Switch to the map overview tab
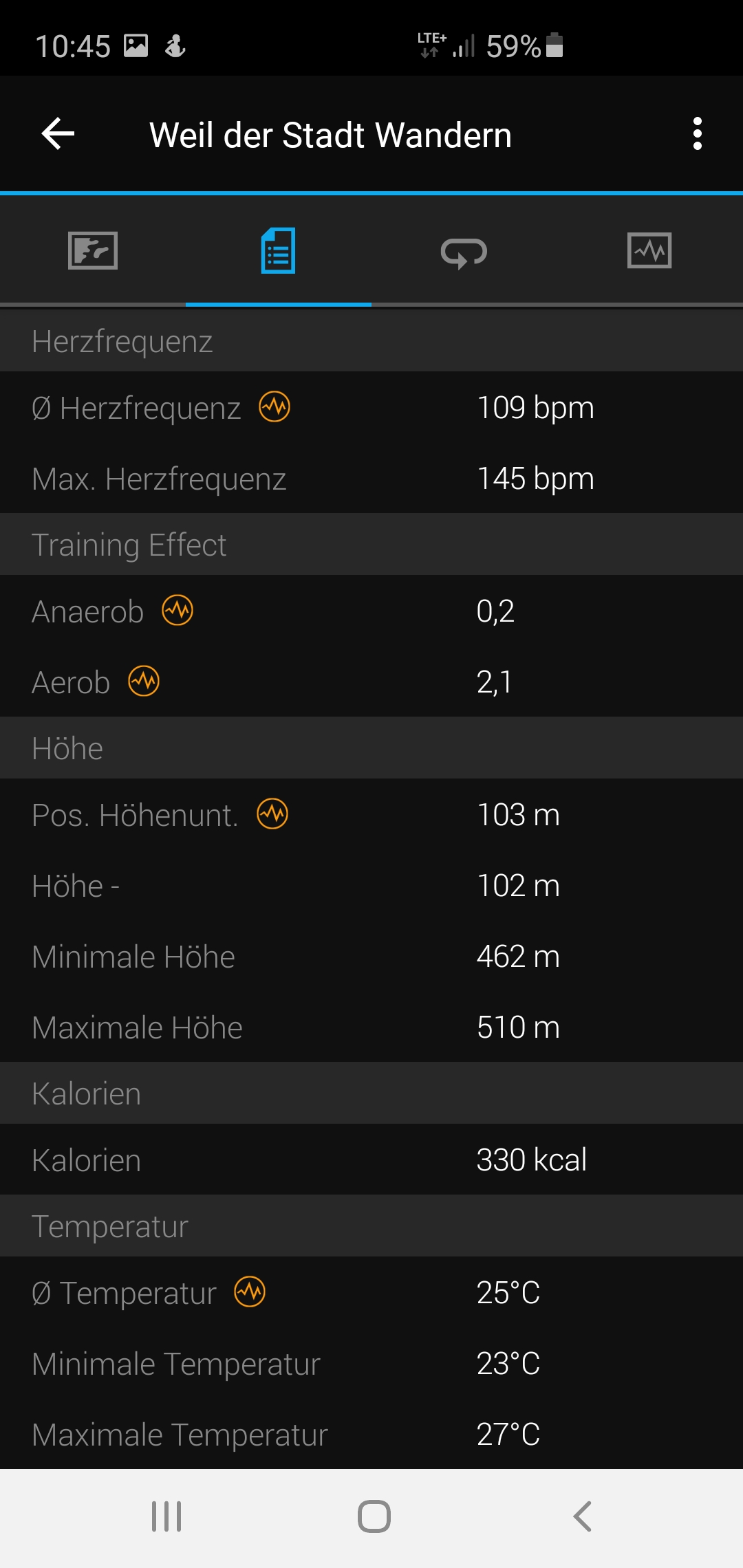This screenshot has width=743, height=1568. tap(93, 251)
